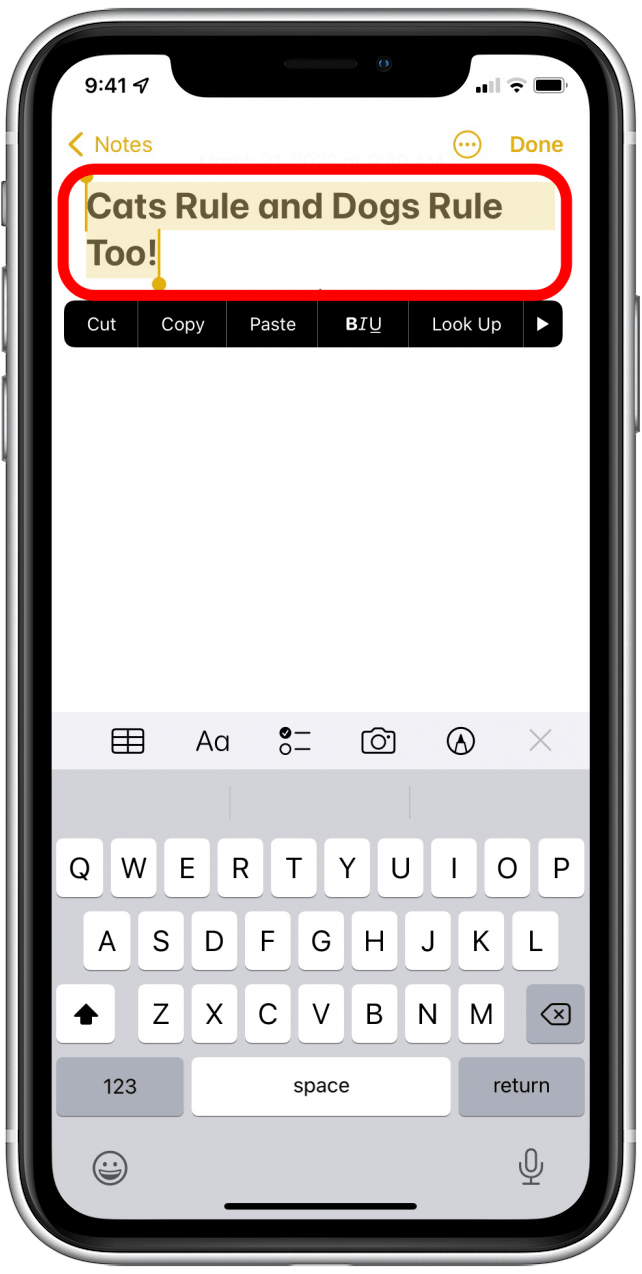Insert a table into the note
642x1274 pixels.
tap(128, 741)
